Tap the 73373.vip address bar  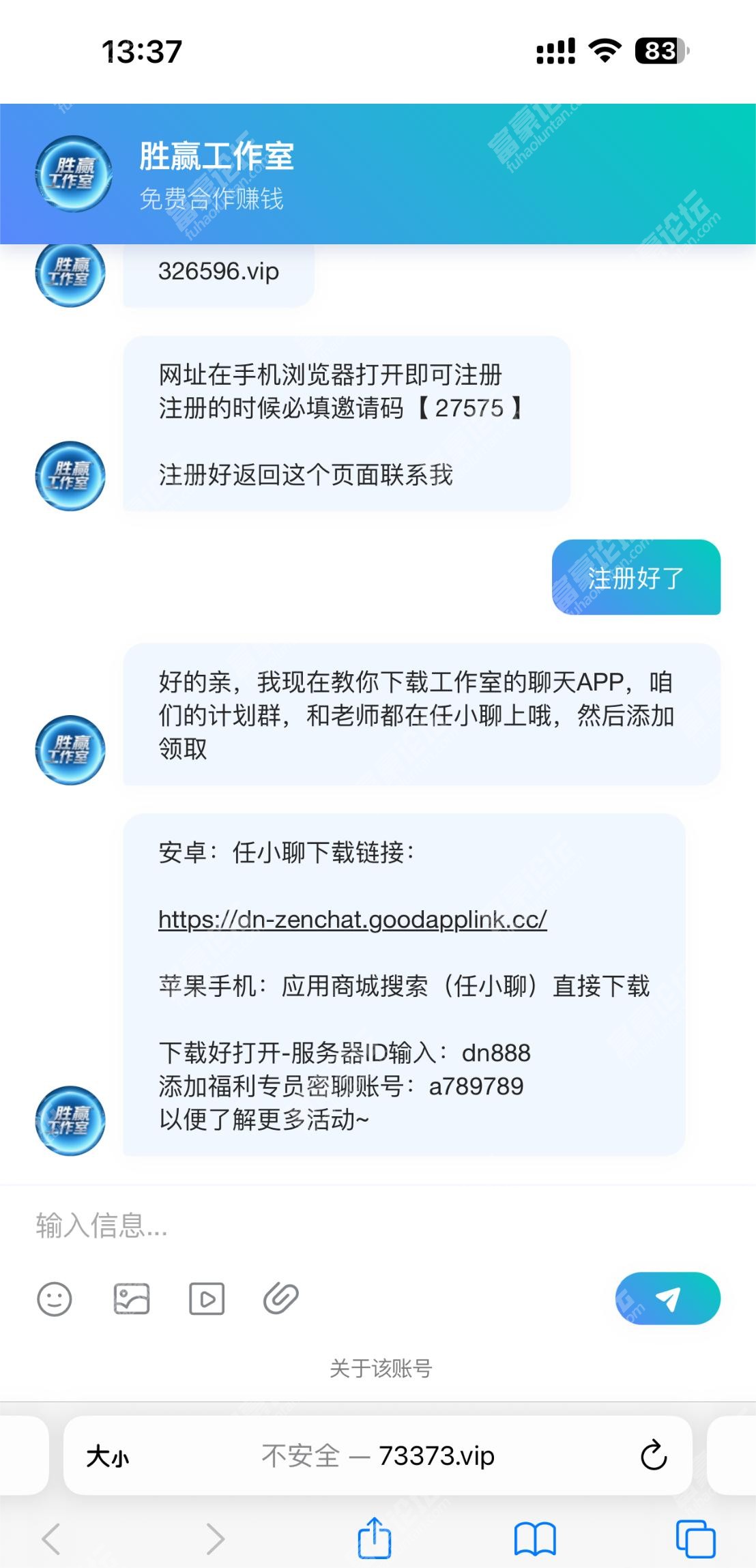point(378,1455)
